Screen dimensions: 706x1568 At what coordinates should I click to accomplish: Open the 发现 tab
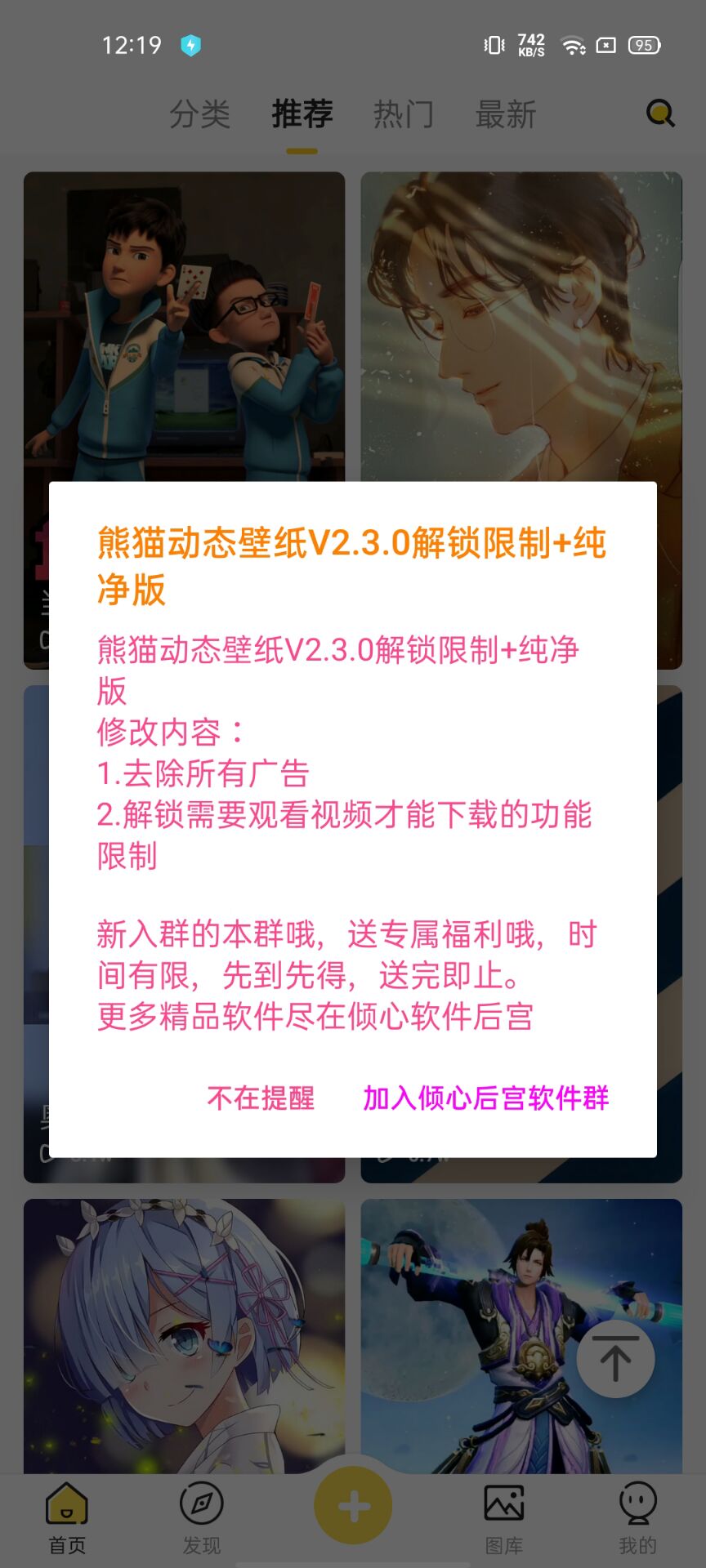coord(201,1517)
